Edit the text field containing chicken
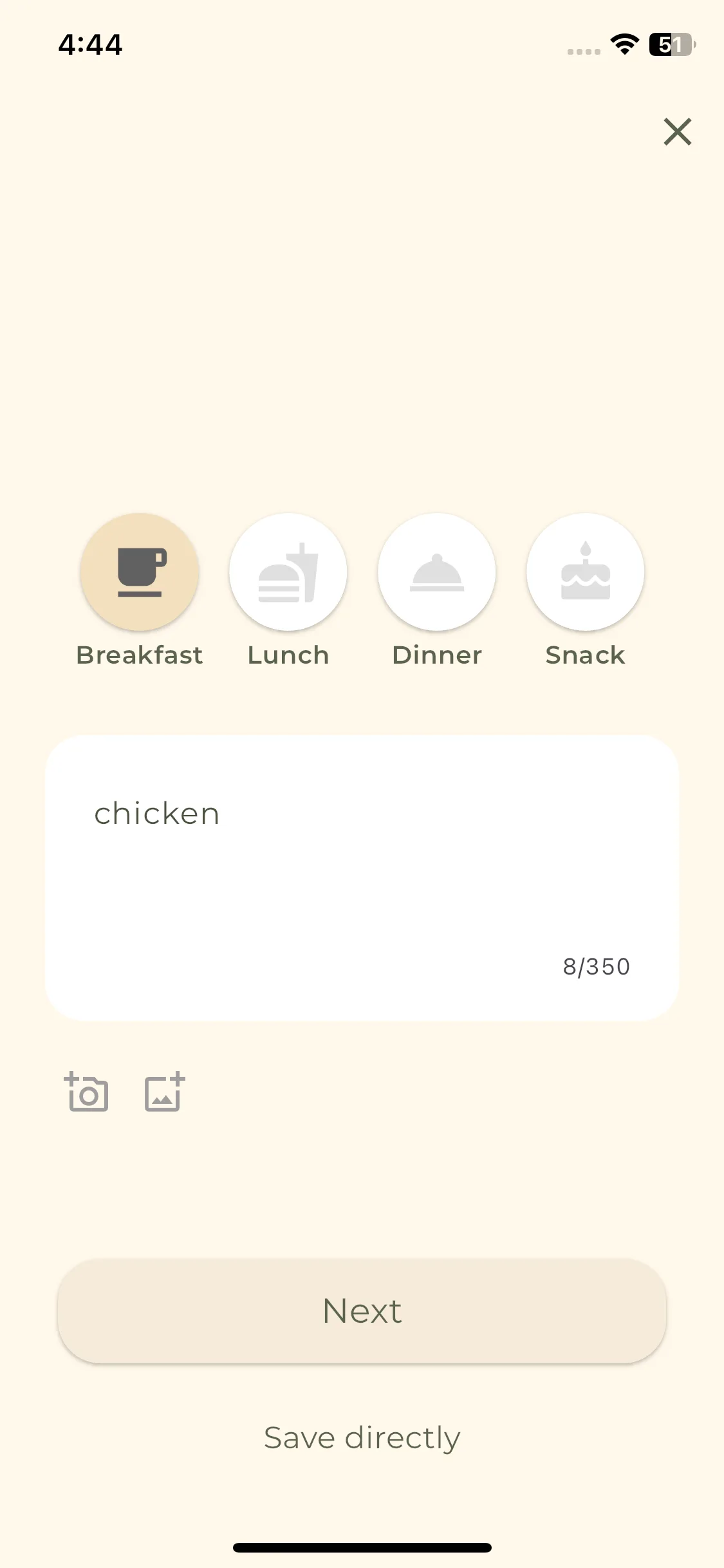 click(362, 863)
